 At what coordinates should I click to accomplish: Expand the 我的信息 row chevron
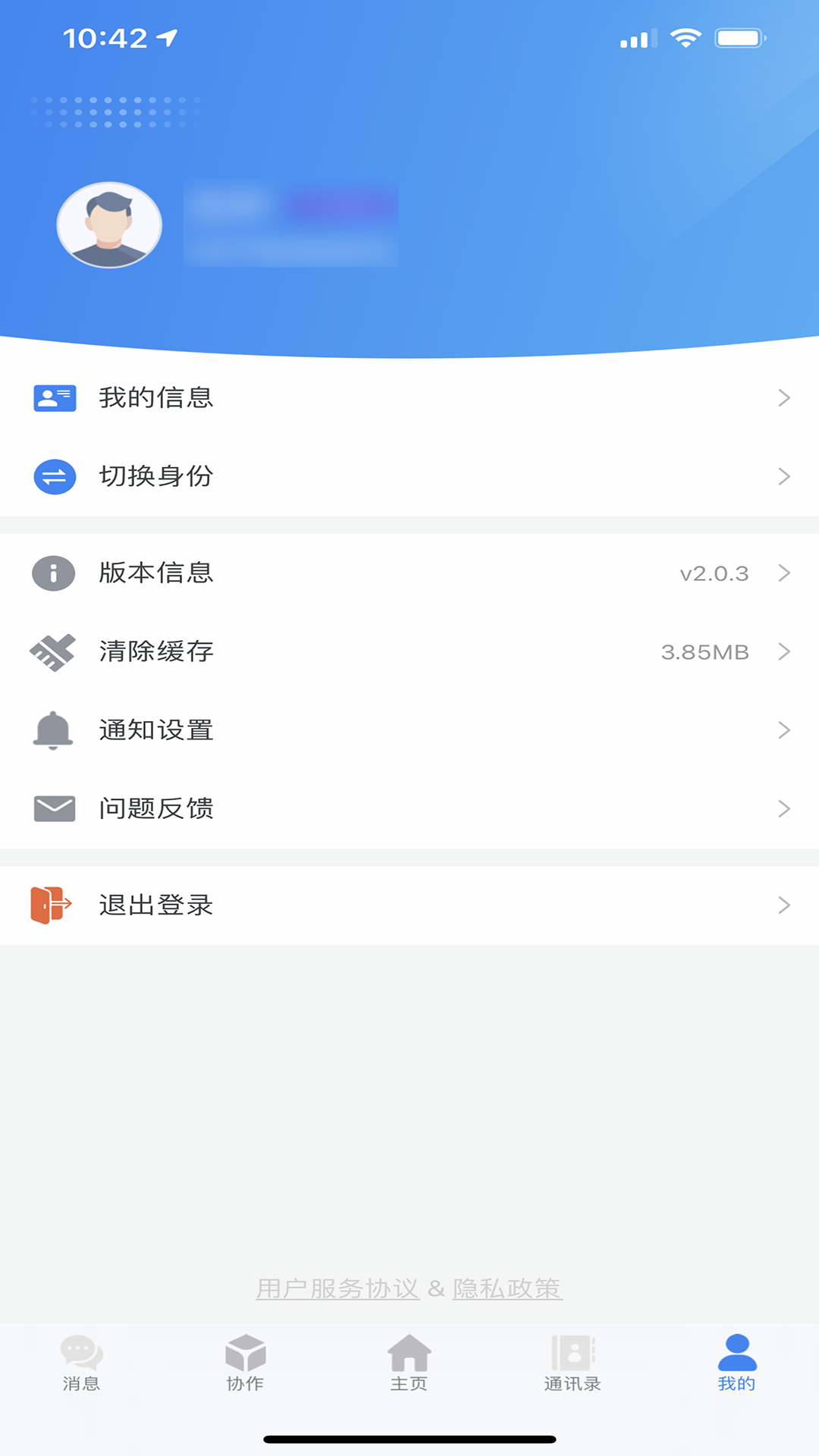point(785,397)
